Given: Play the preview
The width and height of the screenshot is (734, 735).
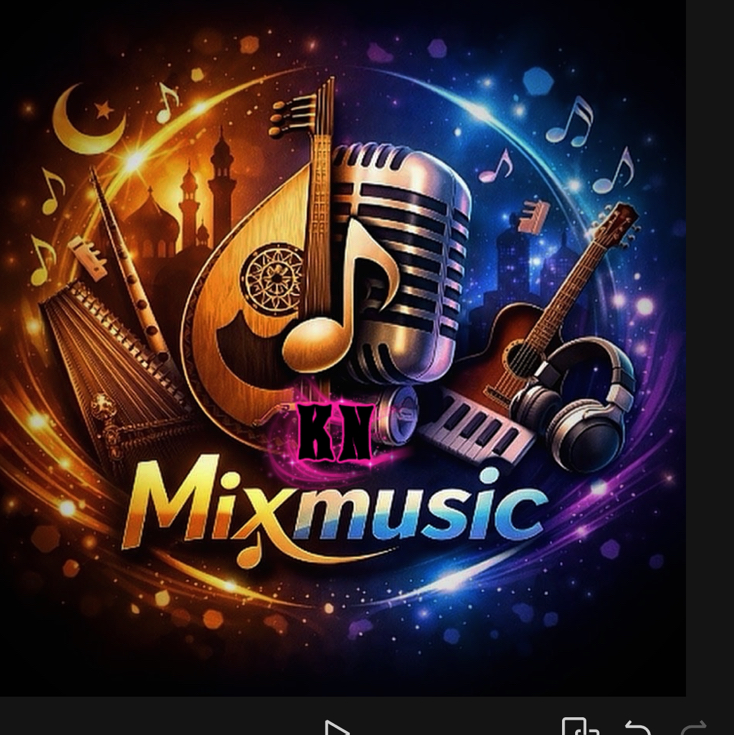Looking at the screenshot, I should click(337, 728).
